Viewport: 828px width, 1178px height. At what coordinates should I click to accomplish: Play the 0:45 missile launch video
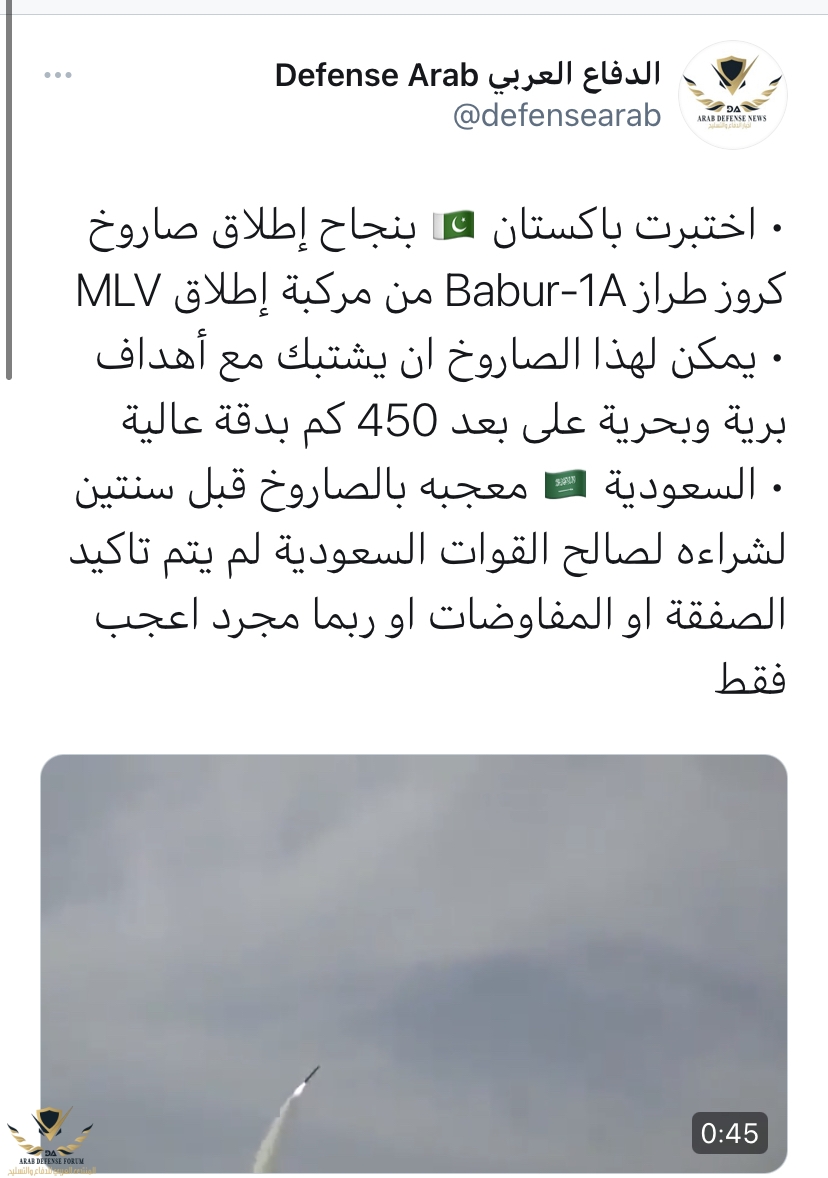tap(413, 960)
